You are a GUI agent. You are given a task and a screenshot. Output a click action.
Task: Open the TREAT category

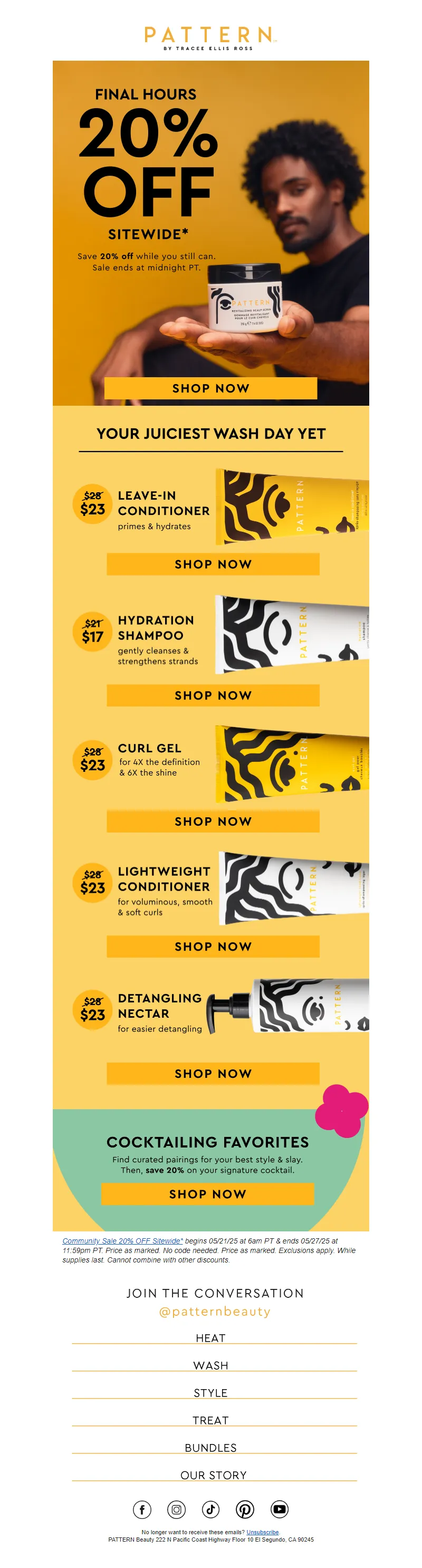(x=210, y=1420)
